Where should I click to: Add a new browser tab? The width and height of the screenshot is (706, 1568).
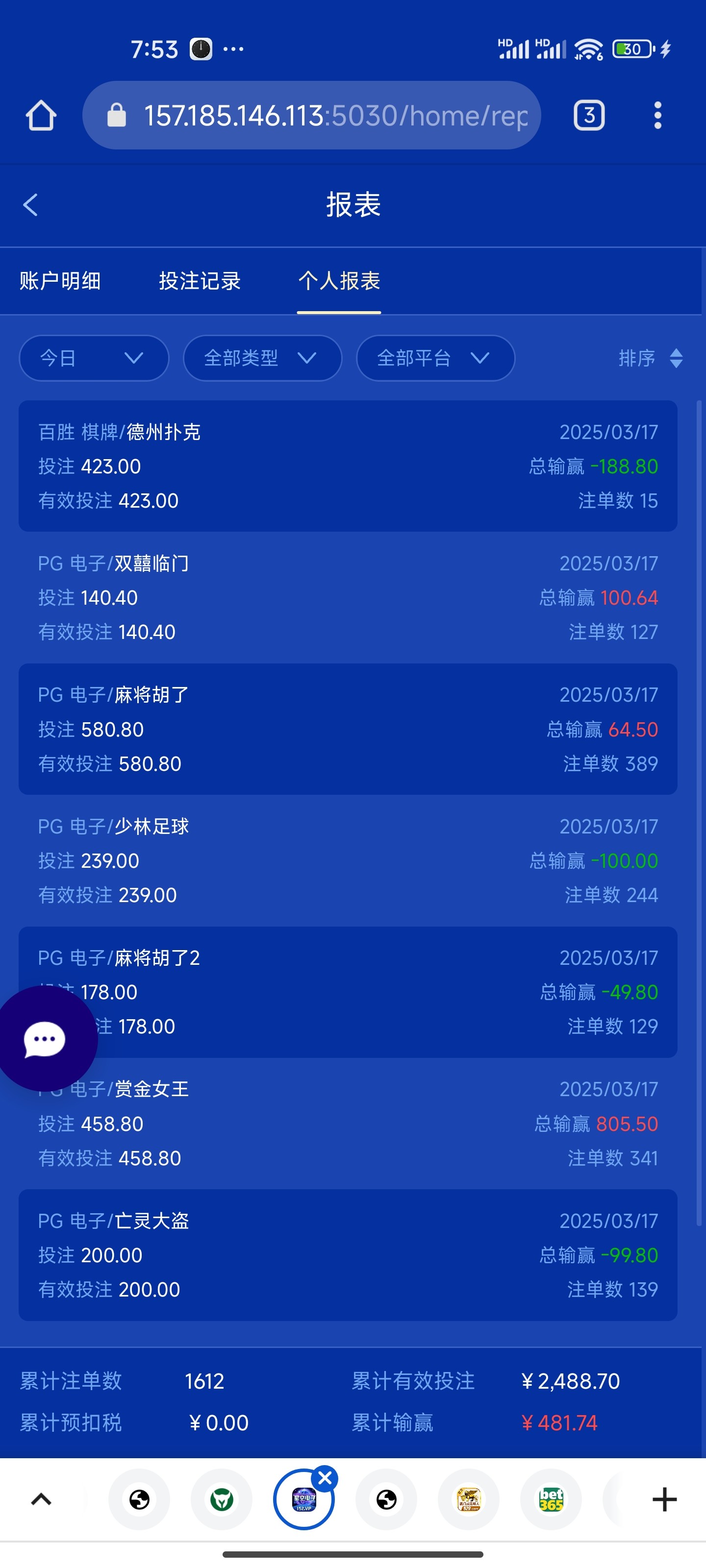click(664, 1499)
